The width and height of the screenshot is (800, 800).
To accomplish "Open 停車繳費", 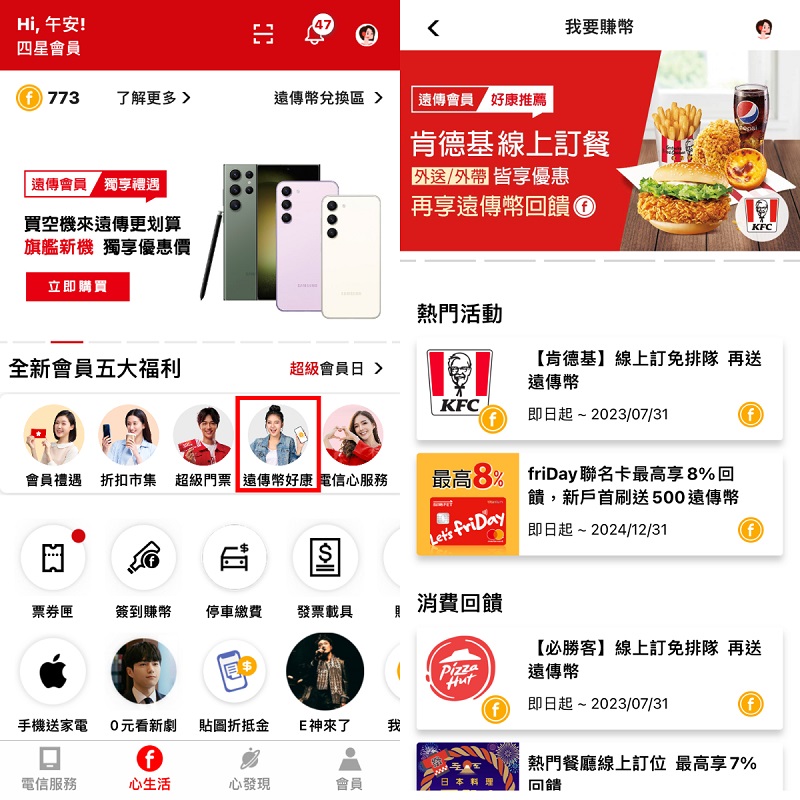I will point(234,572).
